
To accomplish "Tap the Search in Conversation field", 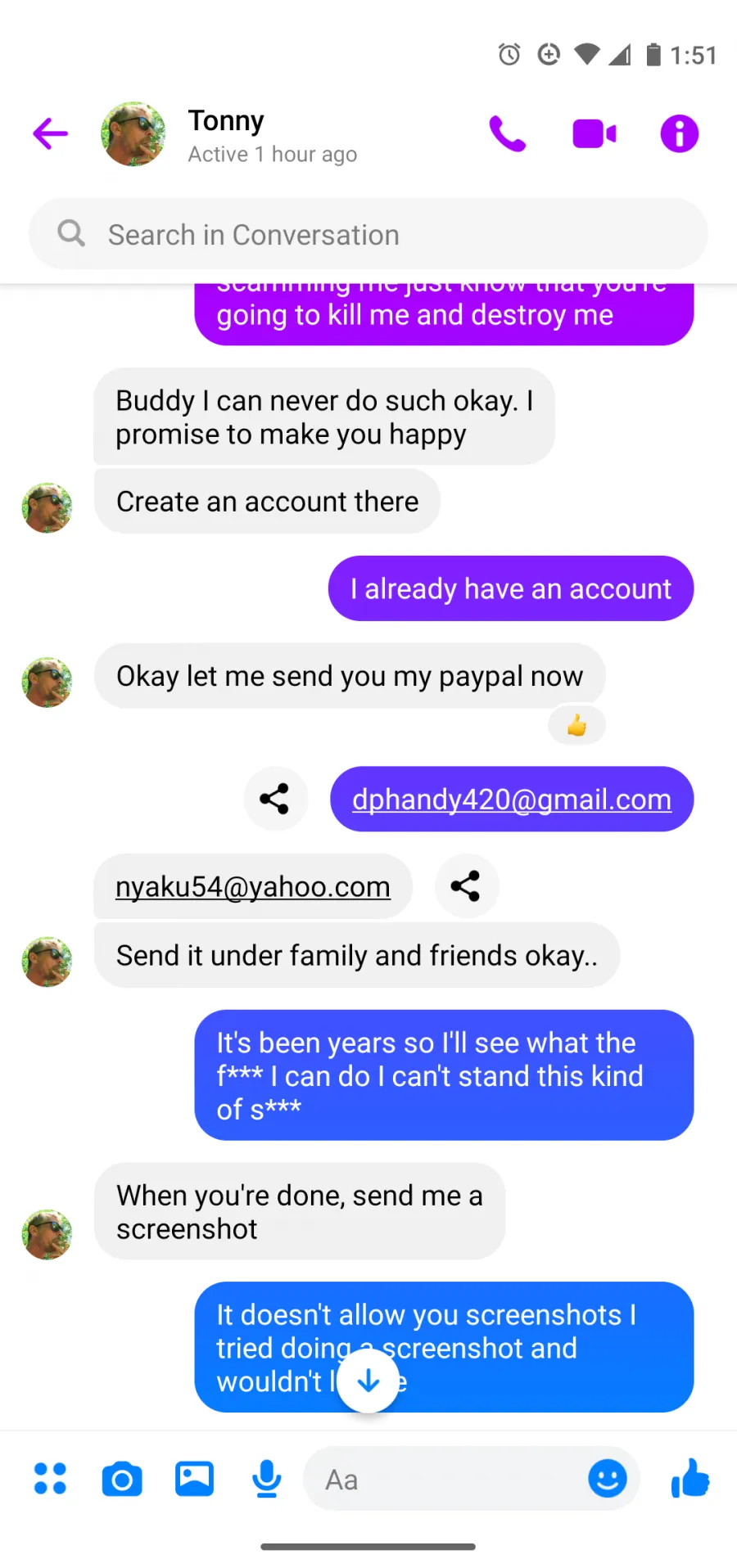I will tap(368, 234).
